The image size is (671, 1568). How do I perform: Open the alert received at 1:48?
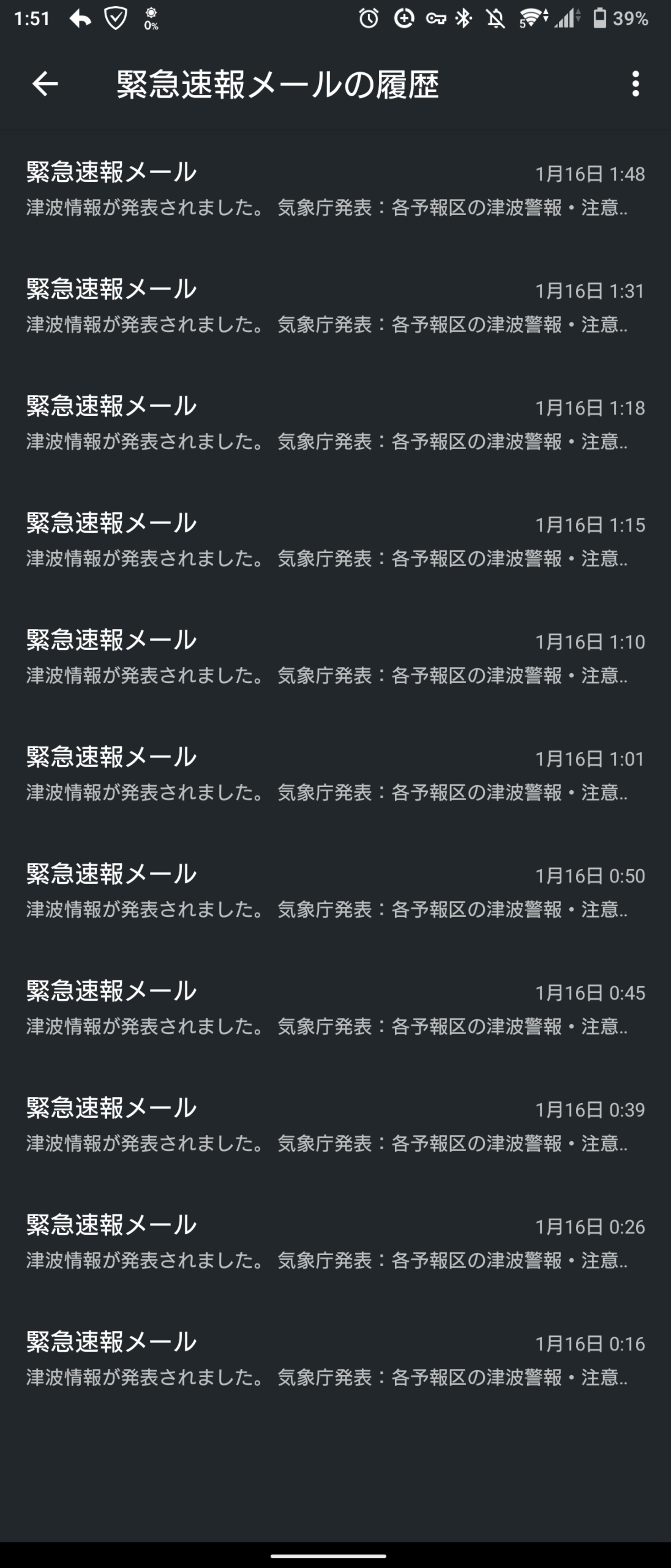pyautogui.click(x=335, y=189)
